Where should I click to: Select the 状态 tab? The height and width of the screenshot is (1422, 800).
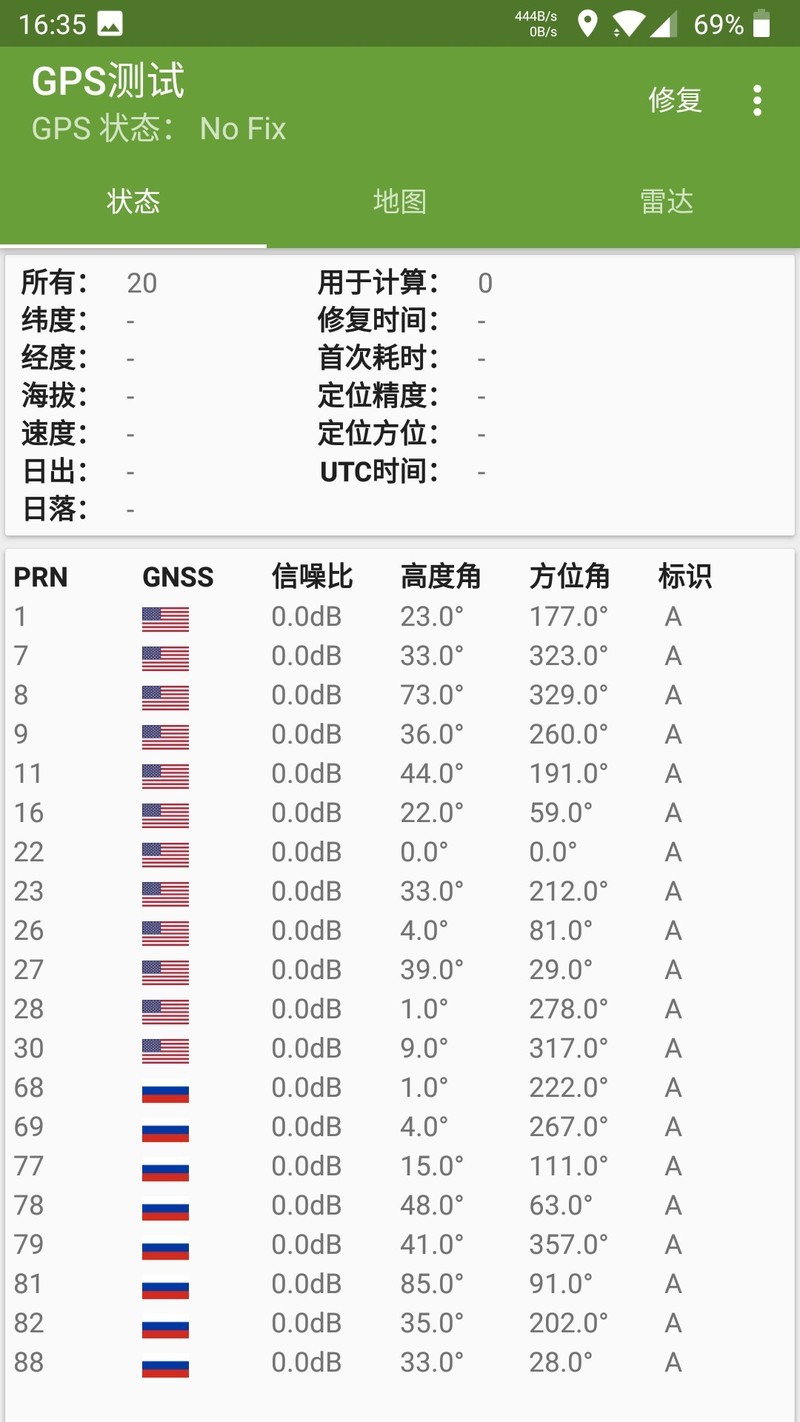pyautogui.click(x=135, y=200)
